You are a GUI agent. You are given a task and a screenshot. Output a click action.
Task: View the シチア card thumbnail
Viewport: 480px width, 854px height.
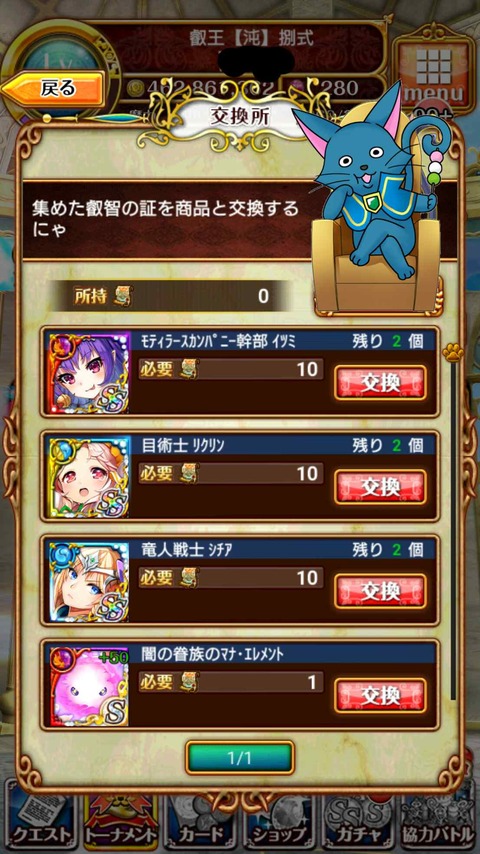pos(89,582)
